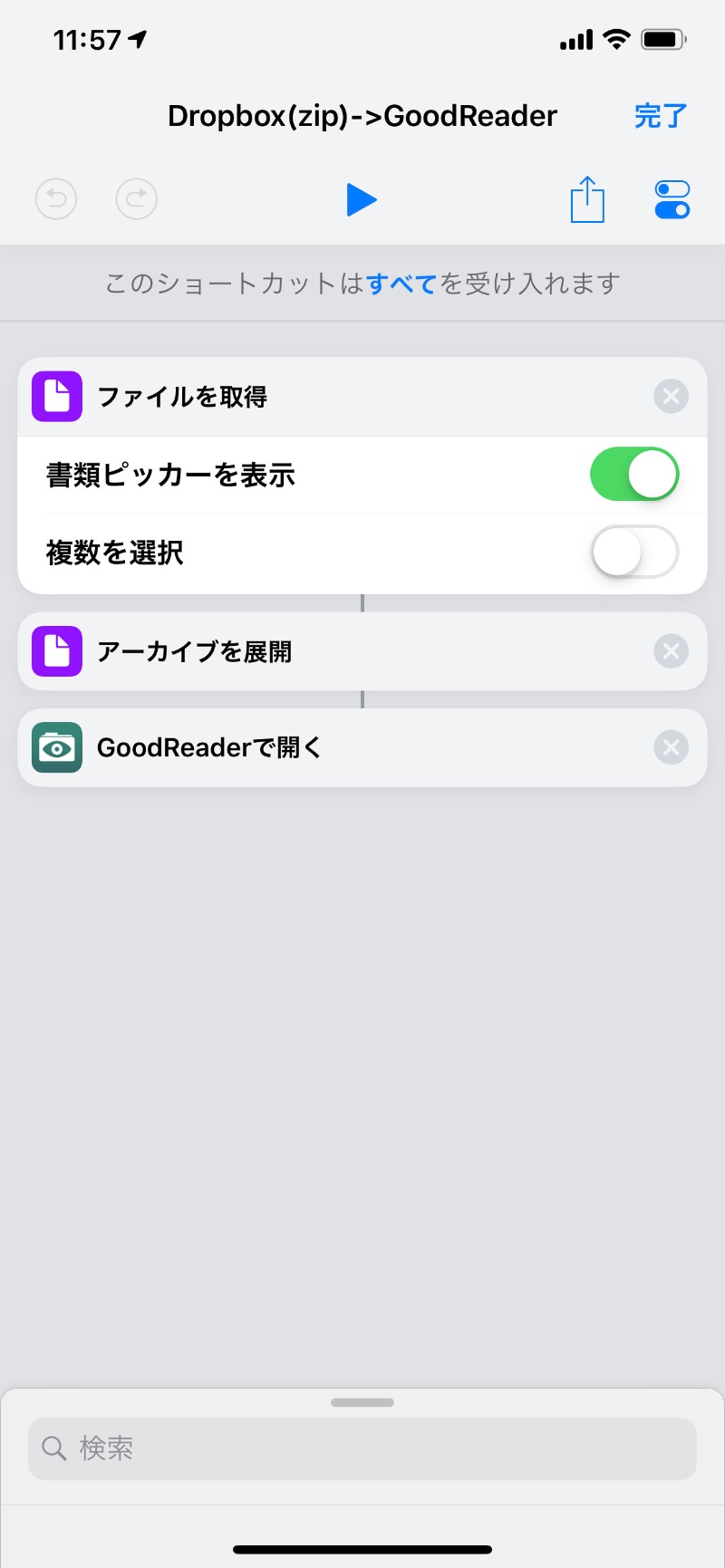Enable the 複数を選択 switch
The width and height of the screenshot is (725, 1568).
tap(634, 552)
